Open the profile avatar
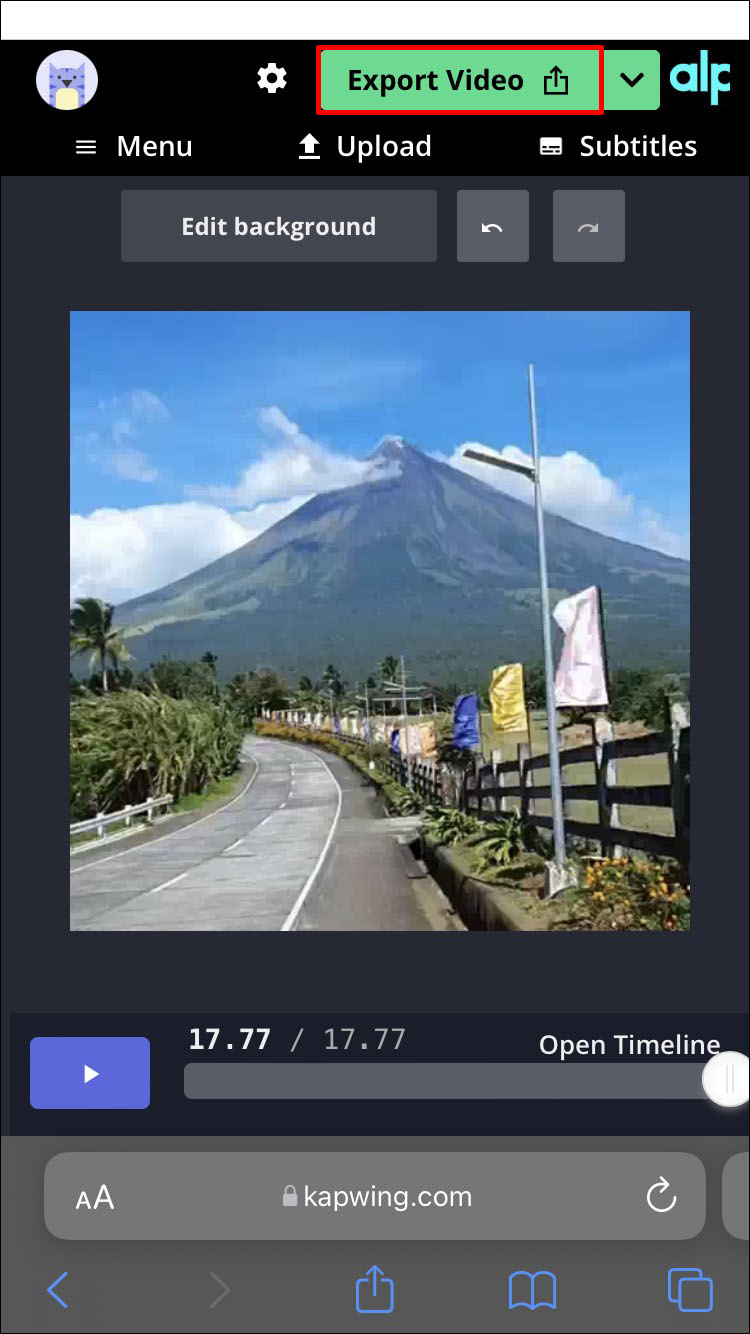This screenshot has width=750, height=1334. point(67,80)
